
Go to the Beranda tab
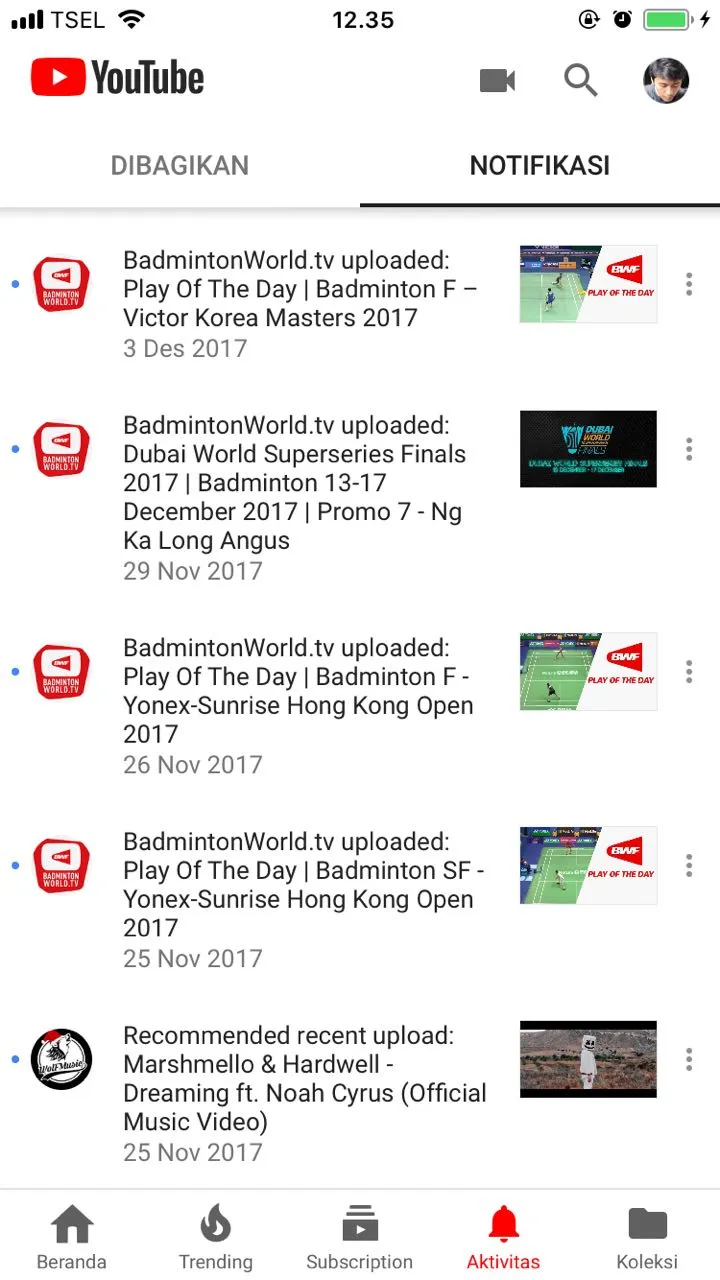tap(72, 1237)
